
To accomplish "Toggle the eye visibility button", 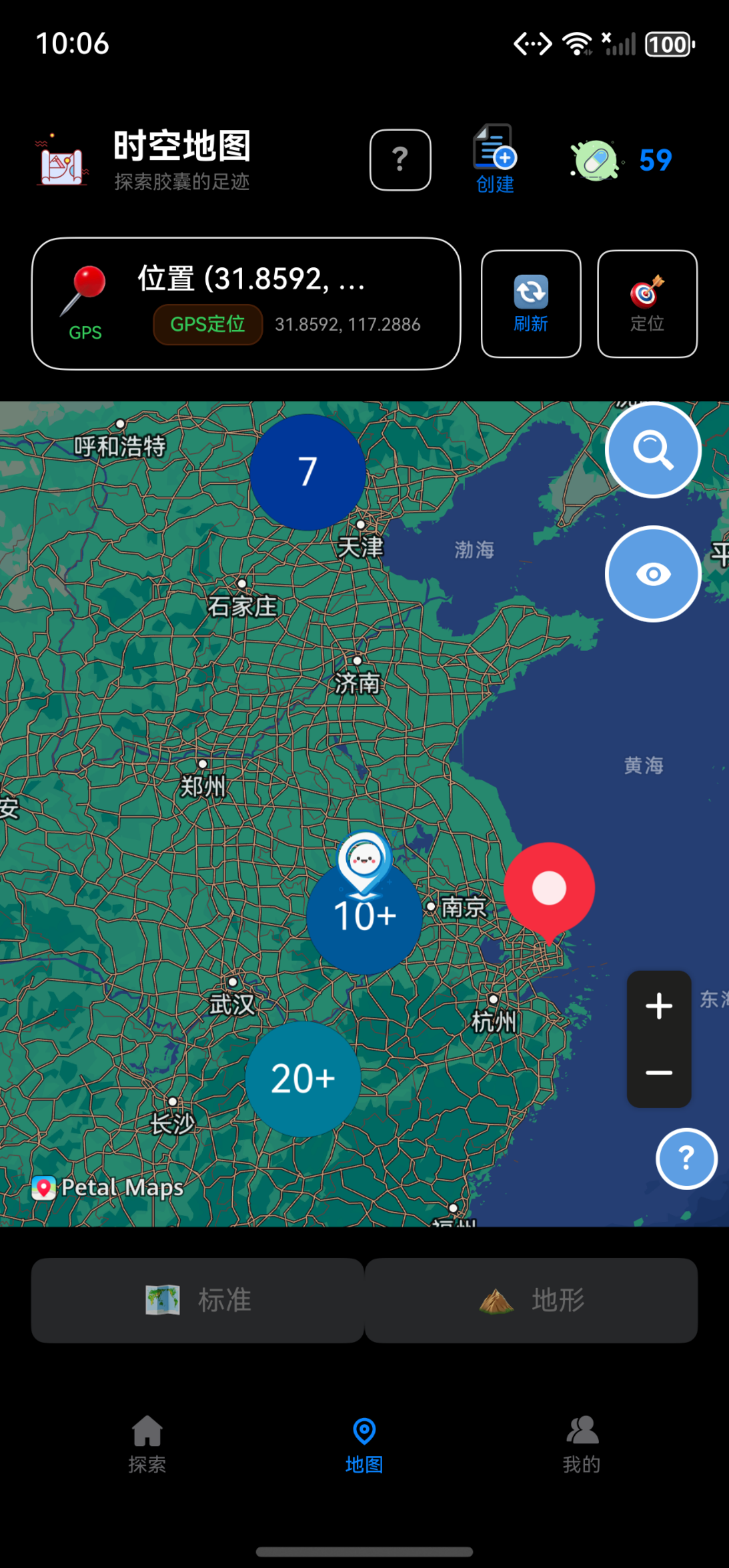I will tap(653, 574).
